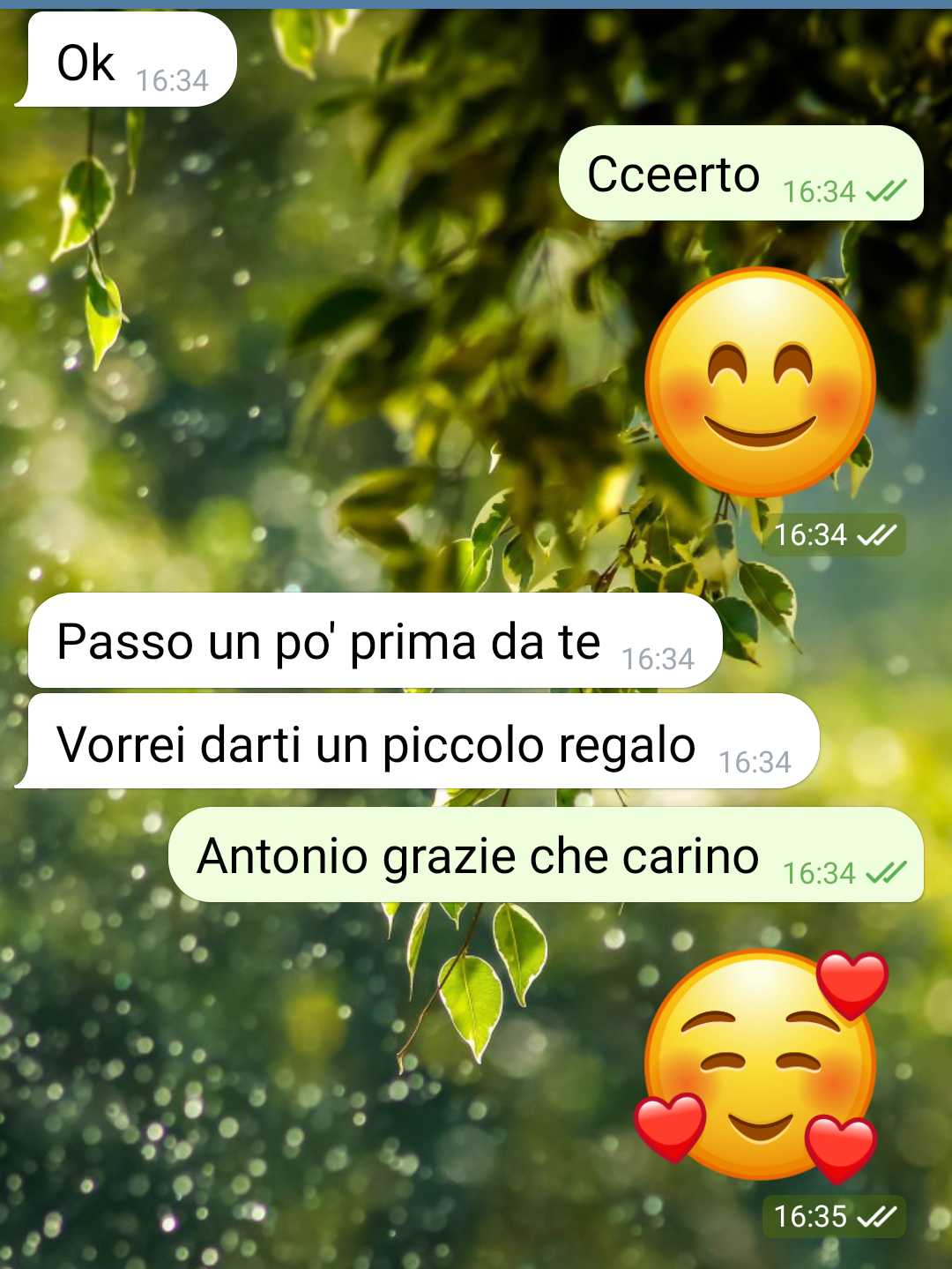952x1269 pixels.
Task: Tap the 'Passo un po' prima da te' message
Action: click(x=375, y=641)
